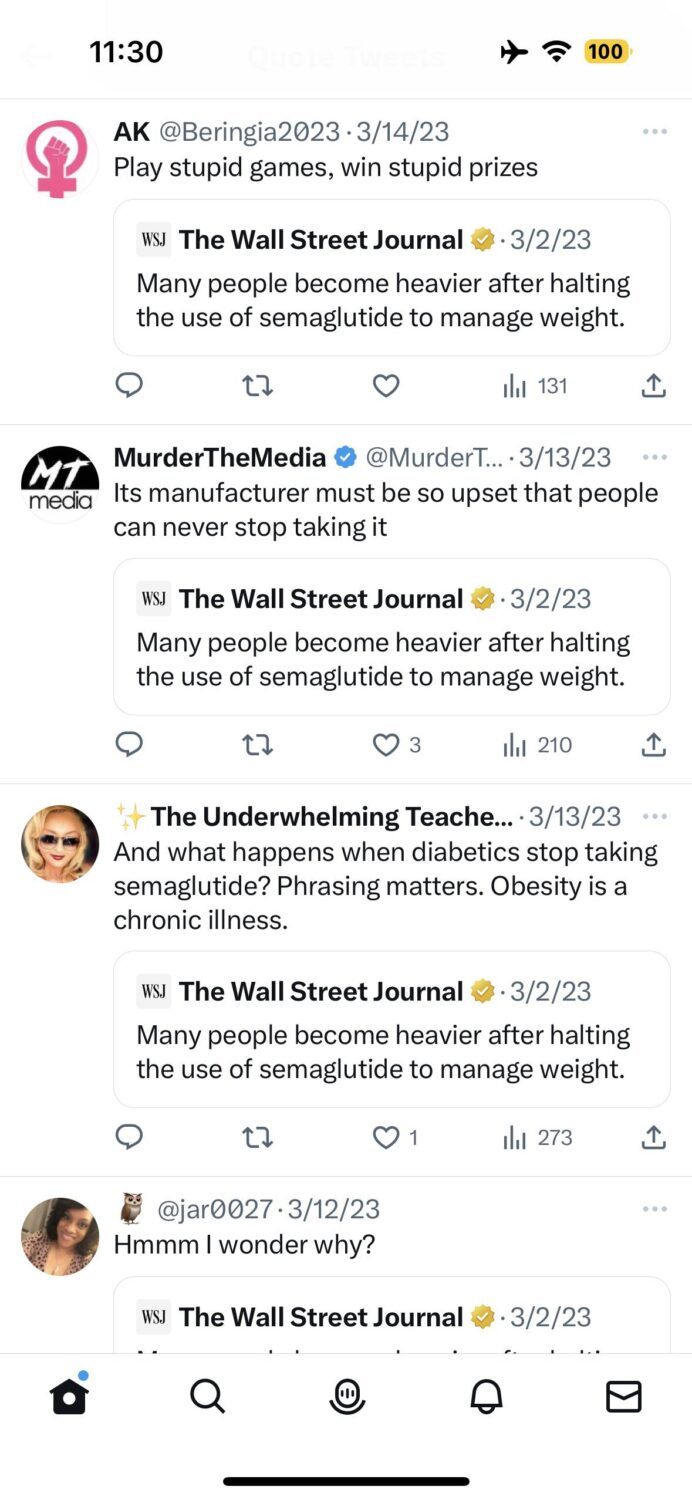Screen dimensions: 692x1500
Task: Reply to AK's quote tweet
Action: point(129,385)
